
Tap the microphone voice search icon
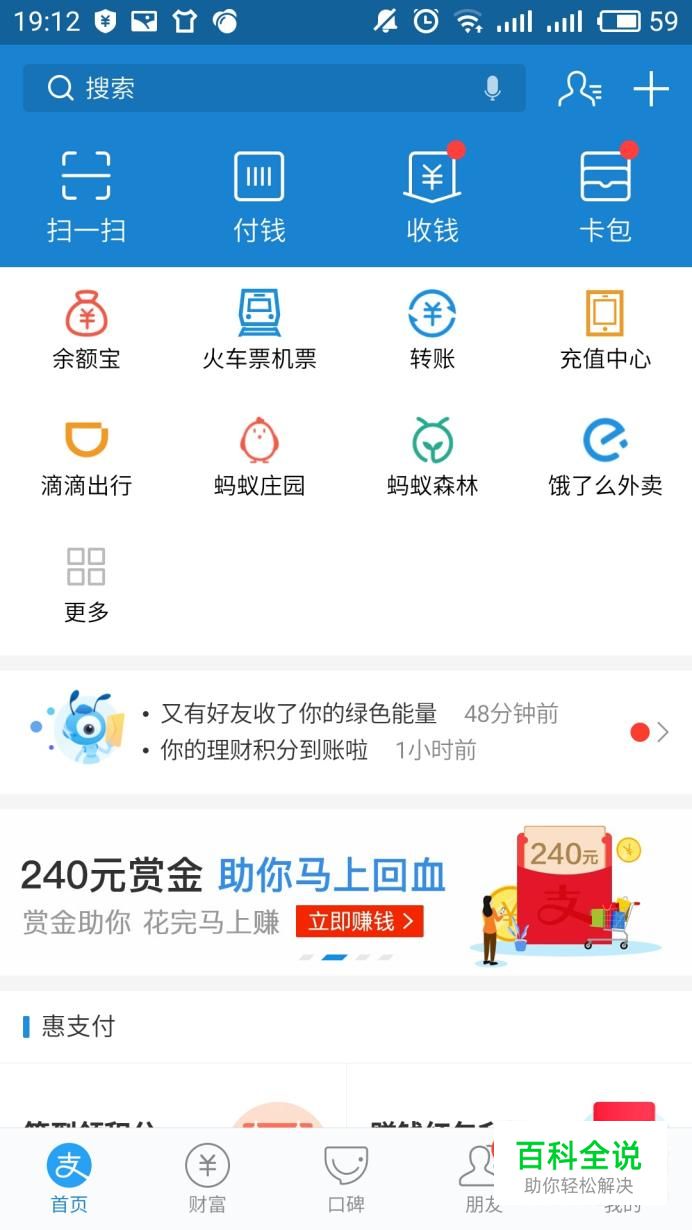point(492,89)
